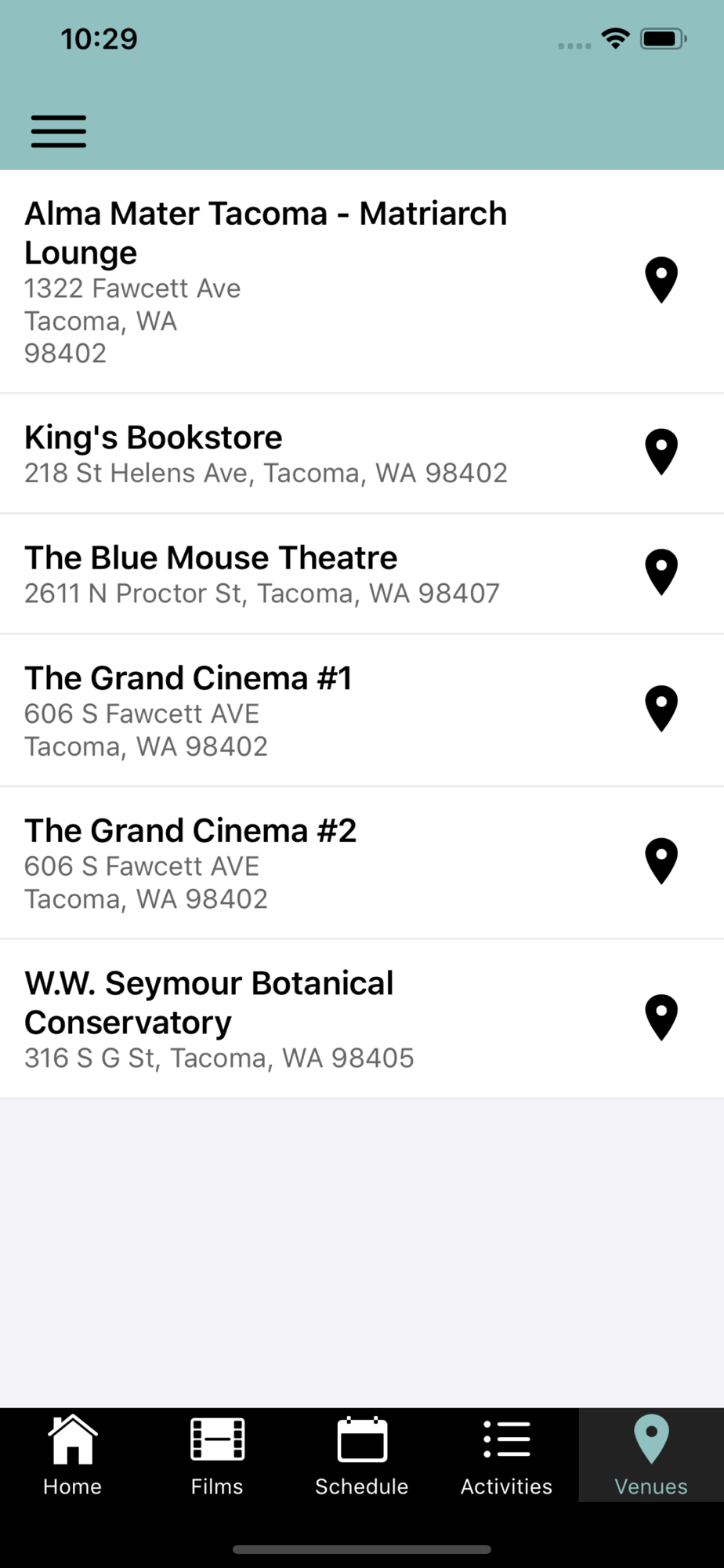Open Alma Mater Tacoma - Matriarch Lounge venue

click(x=362, y=281)
